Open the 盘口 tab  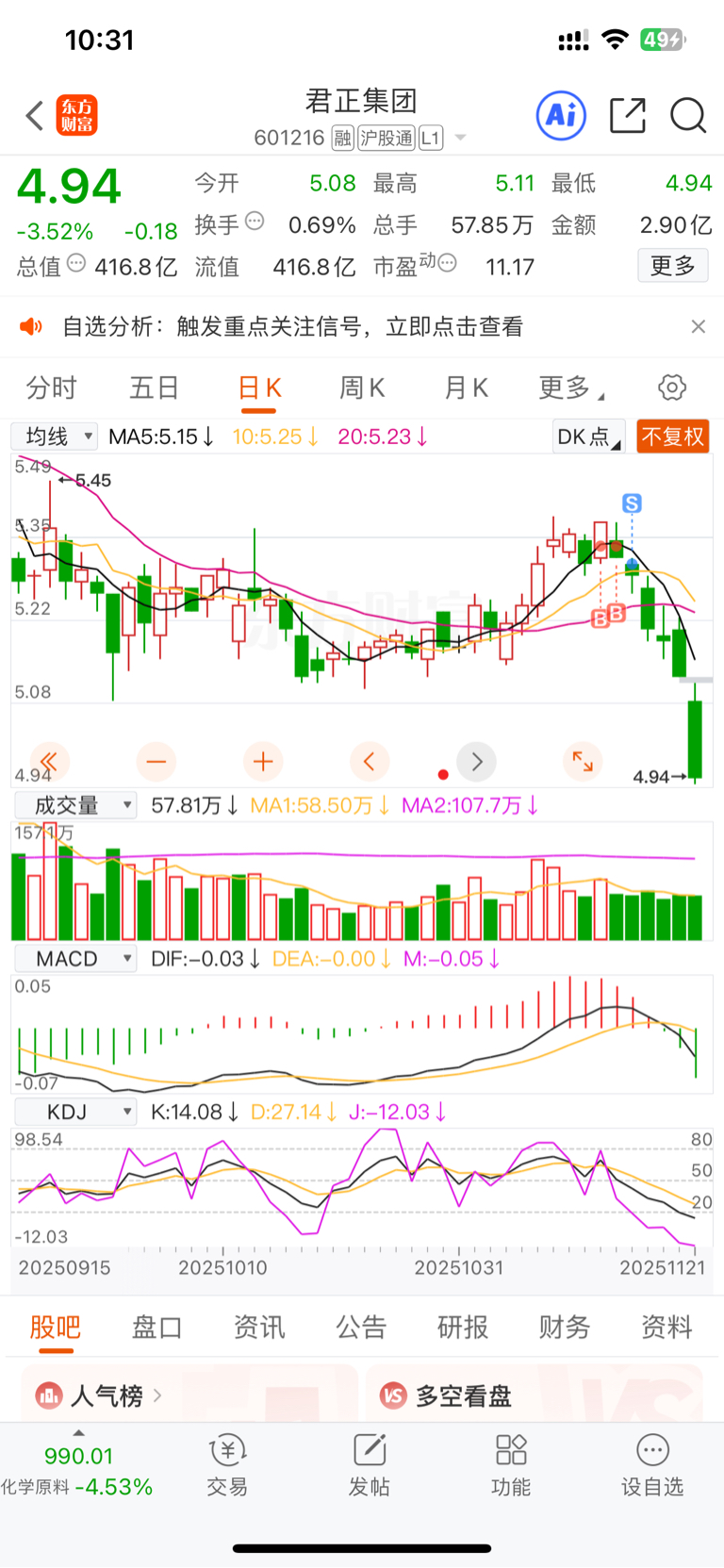(x=156, y=1327)
